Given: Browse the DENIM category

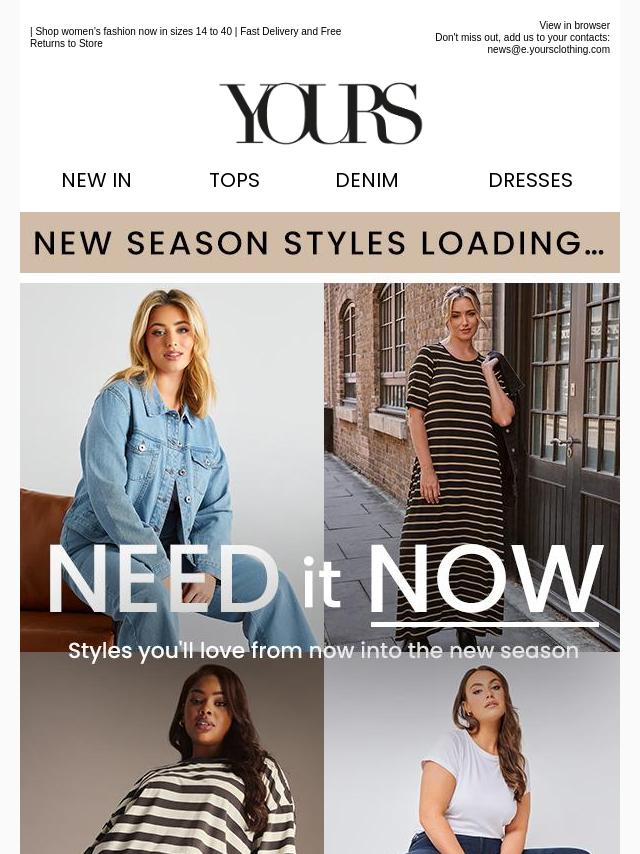Looking at the screenshot, I should 367,181.
